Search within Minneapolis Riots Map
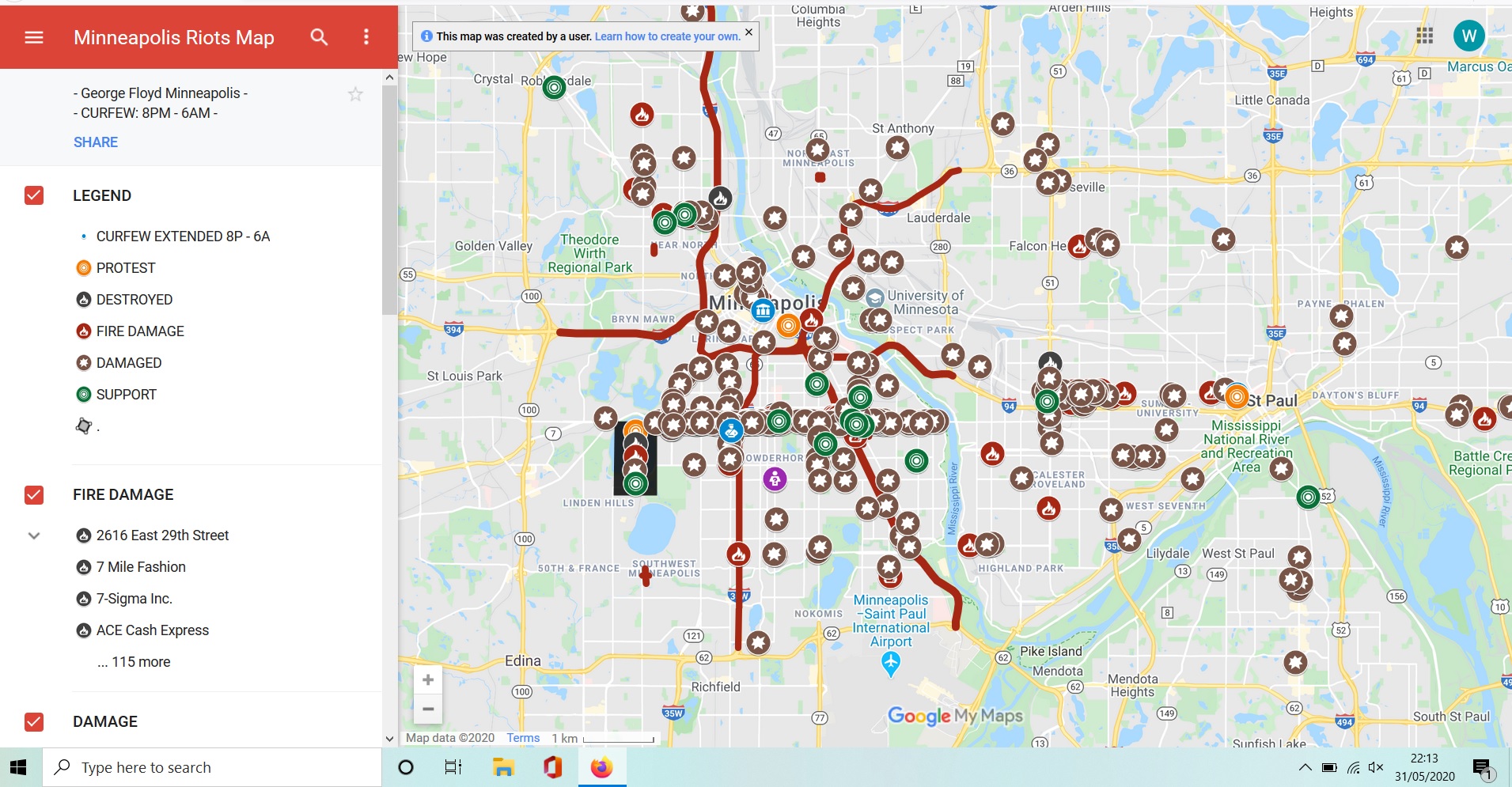The image size is (1512, 787). tap(319, 37)
